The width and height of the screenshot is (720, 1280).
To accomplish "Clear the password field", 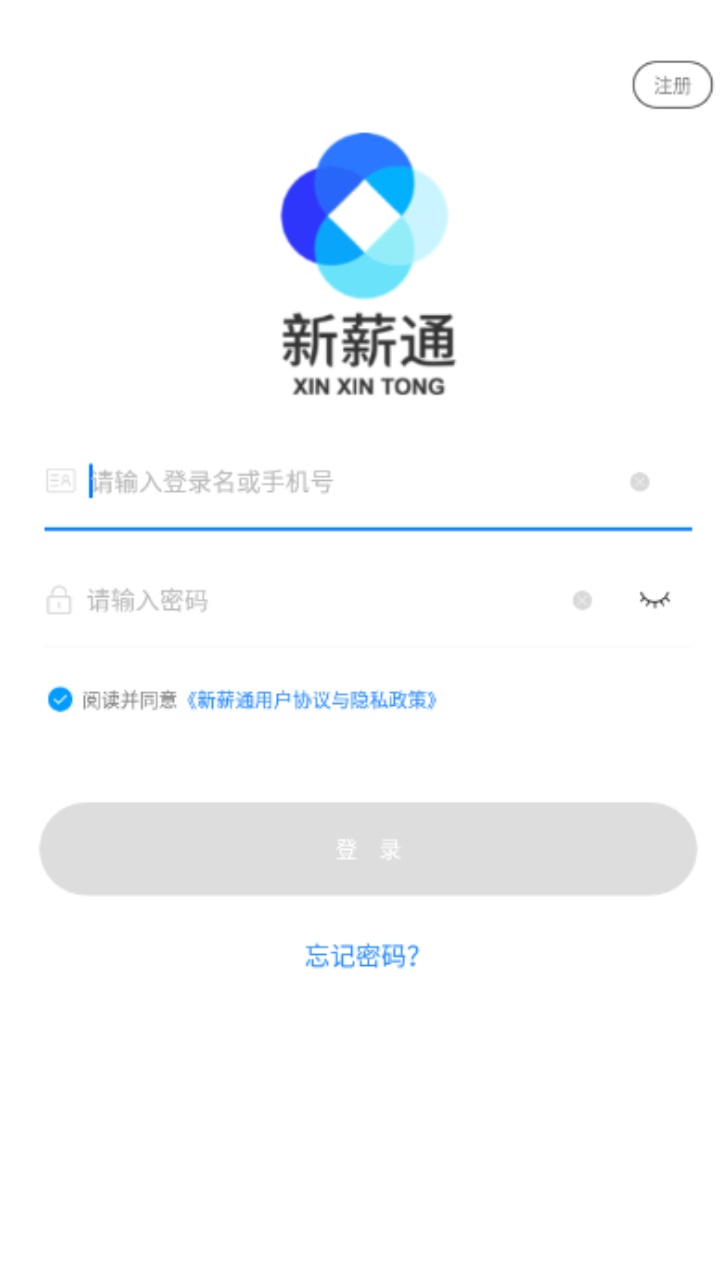I will pos(582,600).
